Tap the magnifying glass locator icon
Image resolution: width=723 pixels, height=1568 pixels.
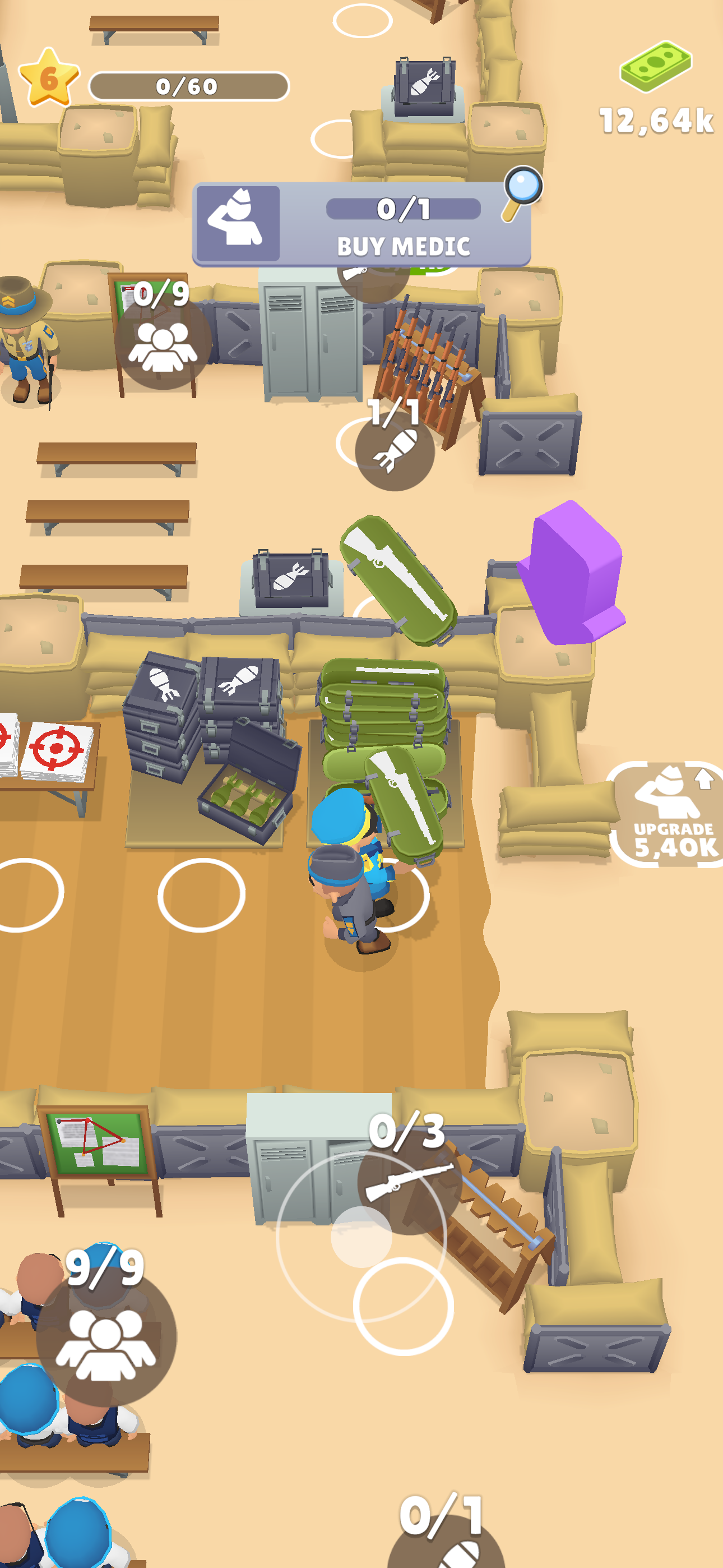pos(522,193)
